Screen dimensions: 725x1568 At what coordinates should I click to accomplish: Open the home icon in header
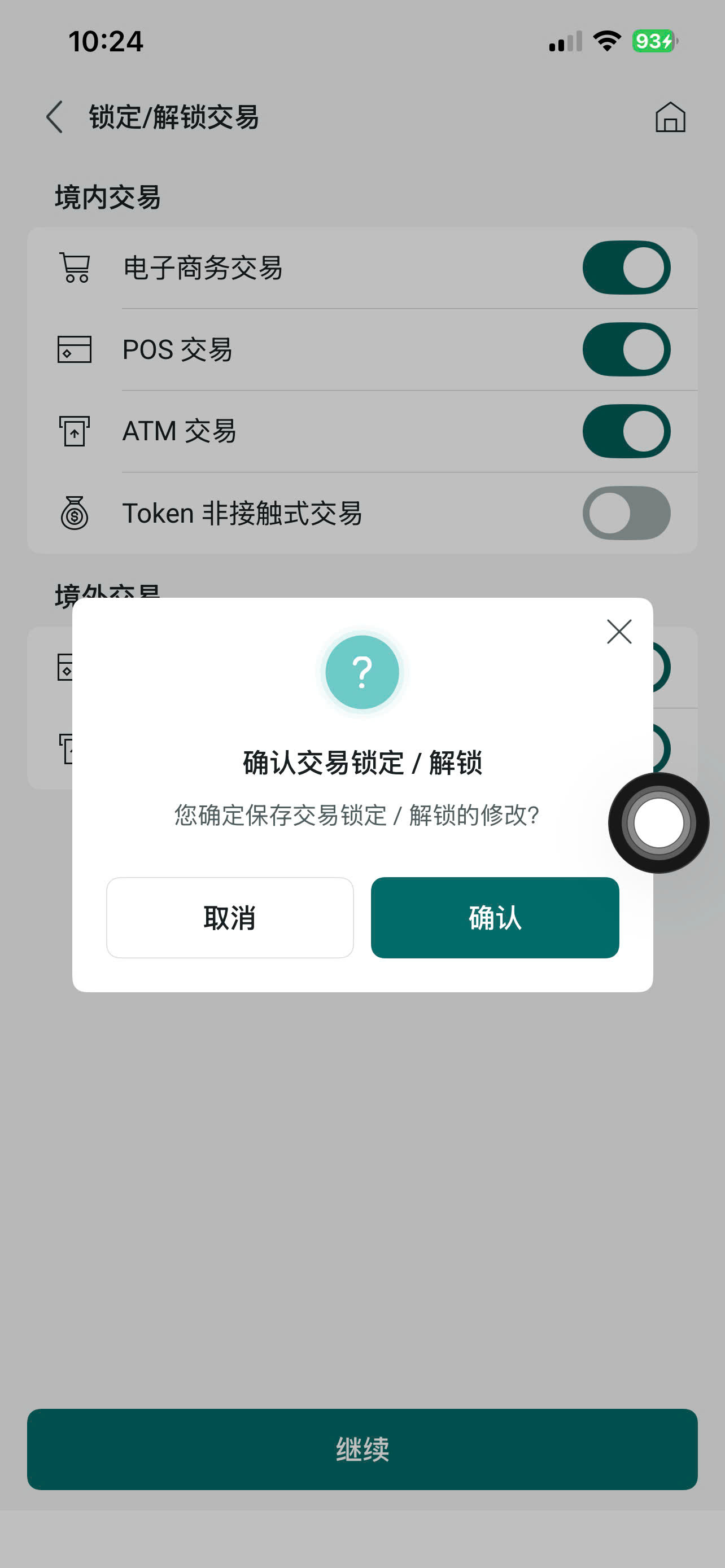pyautogui.click(x=670, y=117)
